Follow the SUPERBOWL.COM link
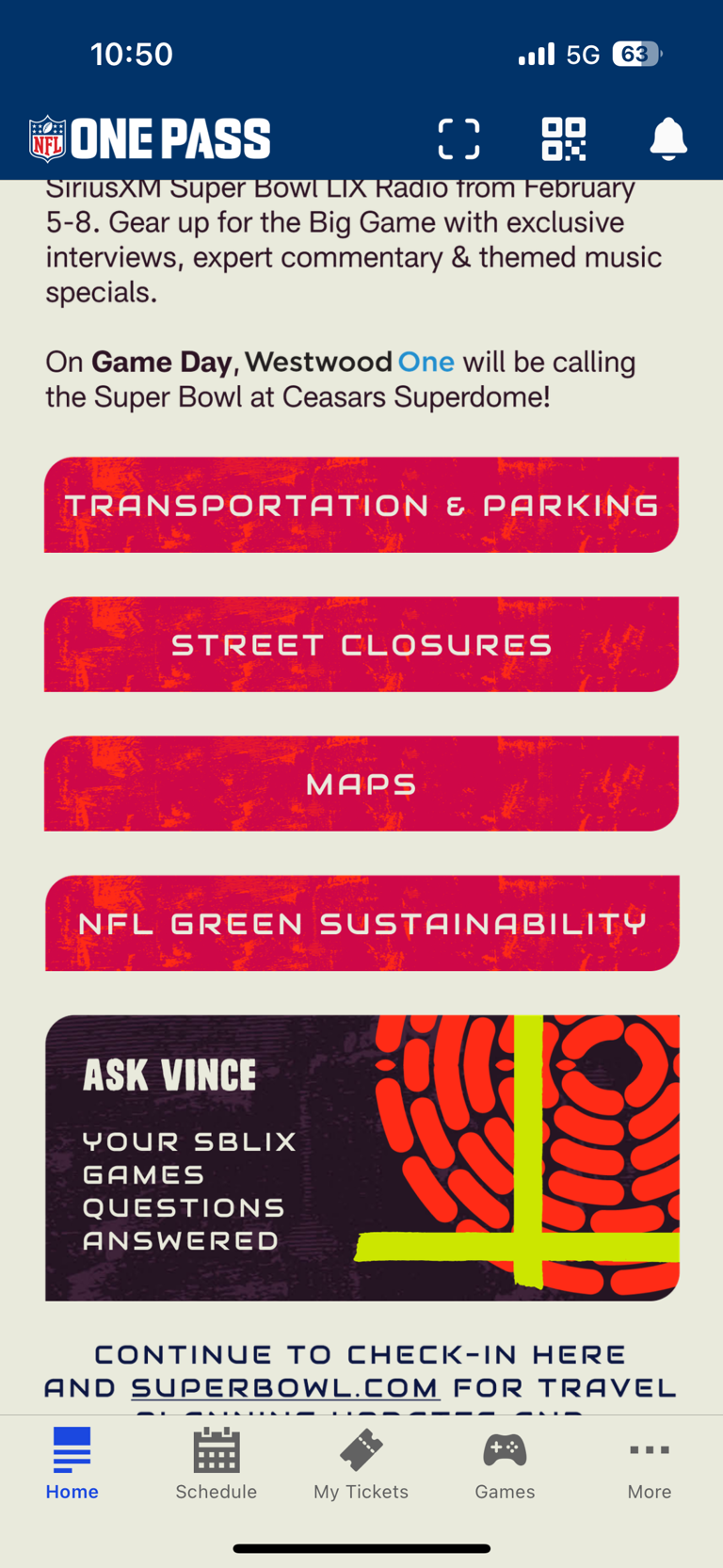 [x=284, y=1387]
